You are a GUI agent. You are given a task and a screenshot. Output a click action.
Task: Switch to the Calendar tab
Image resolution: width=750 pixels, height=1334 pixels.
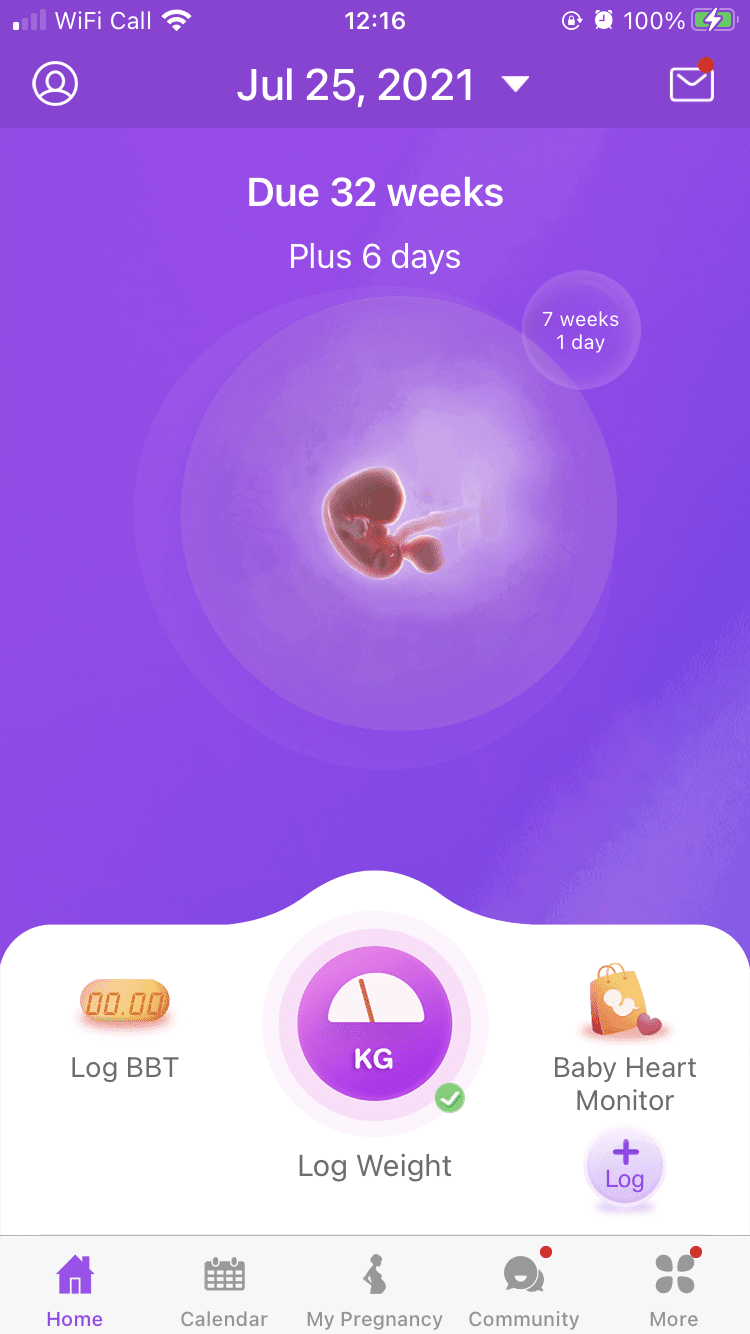point(224,1290)
